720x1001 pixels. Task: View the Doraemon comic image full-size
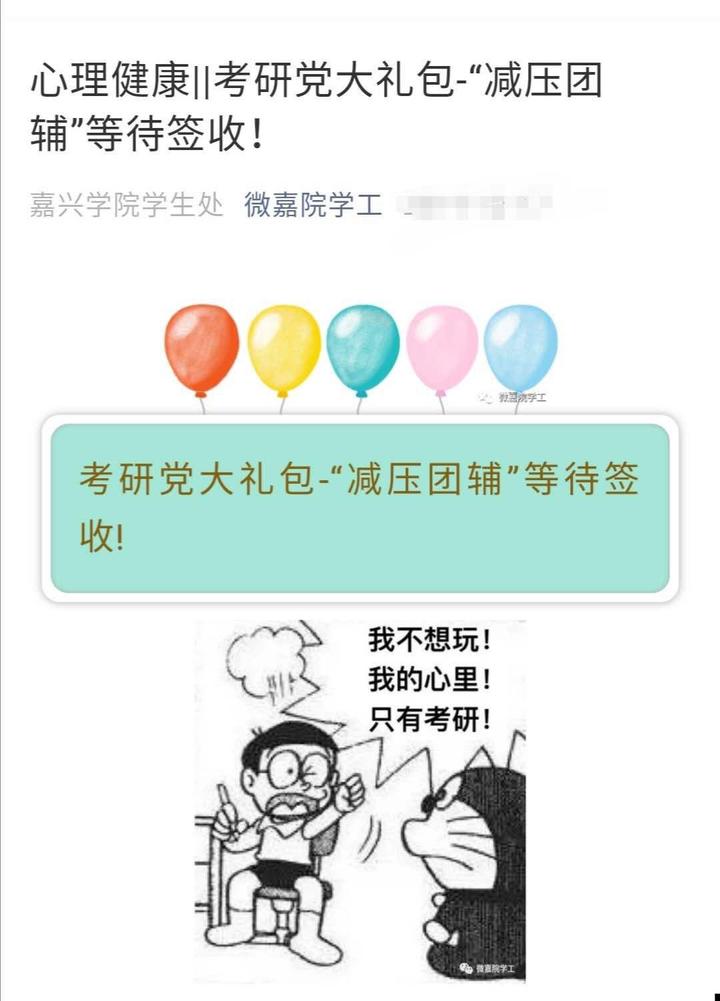[x=360, y=800]
